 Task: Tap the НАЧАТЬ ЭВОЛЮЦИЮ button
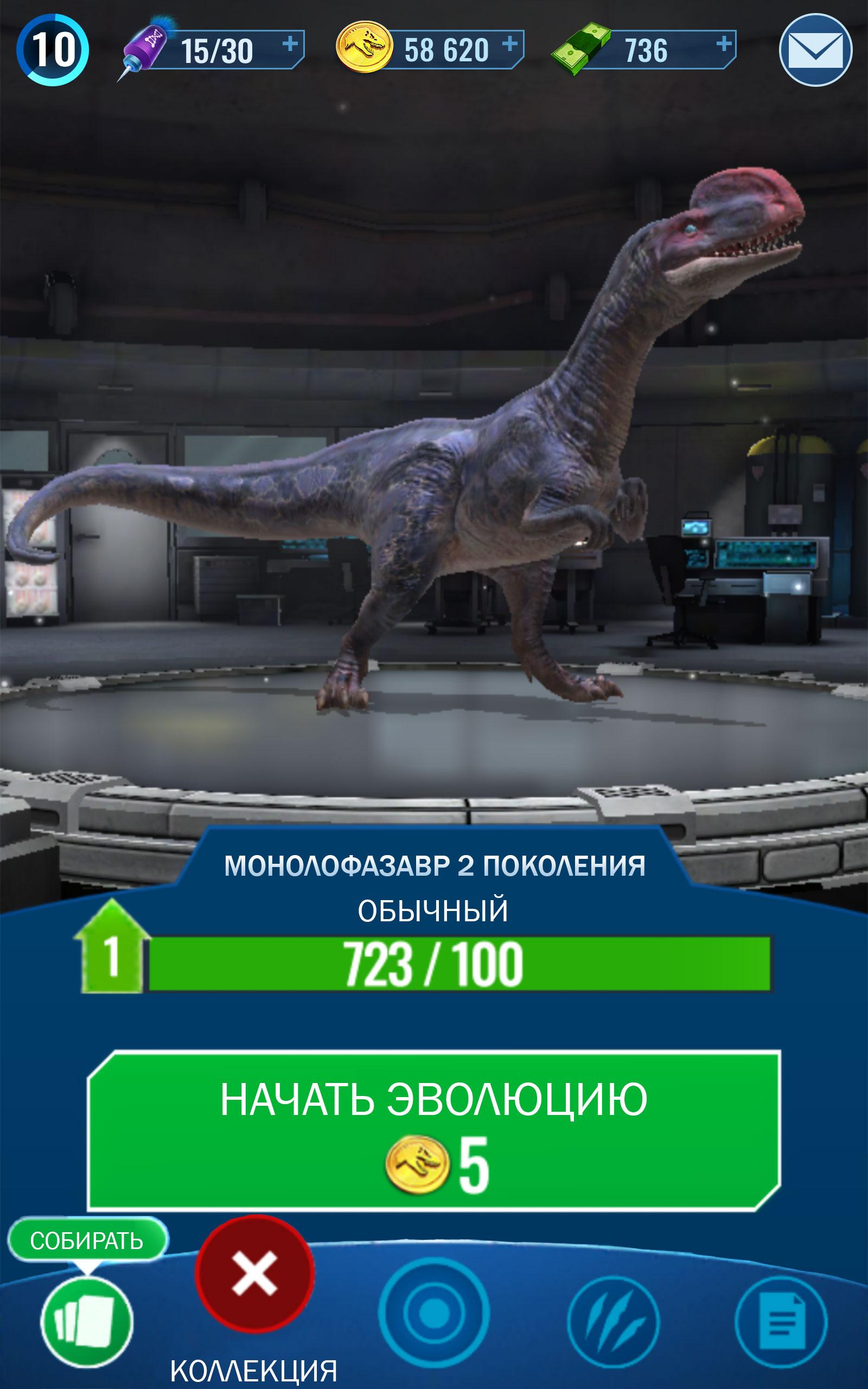pyautogui.click(x=434, y=1131)
